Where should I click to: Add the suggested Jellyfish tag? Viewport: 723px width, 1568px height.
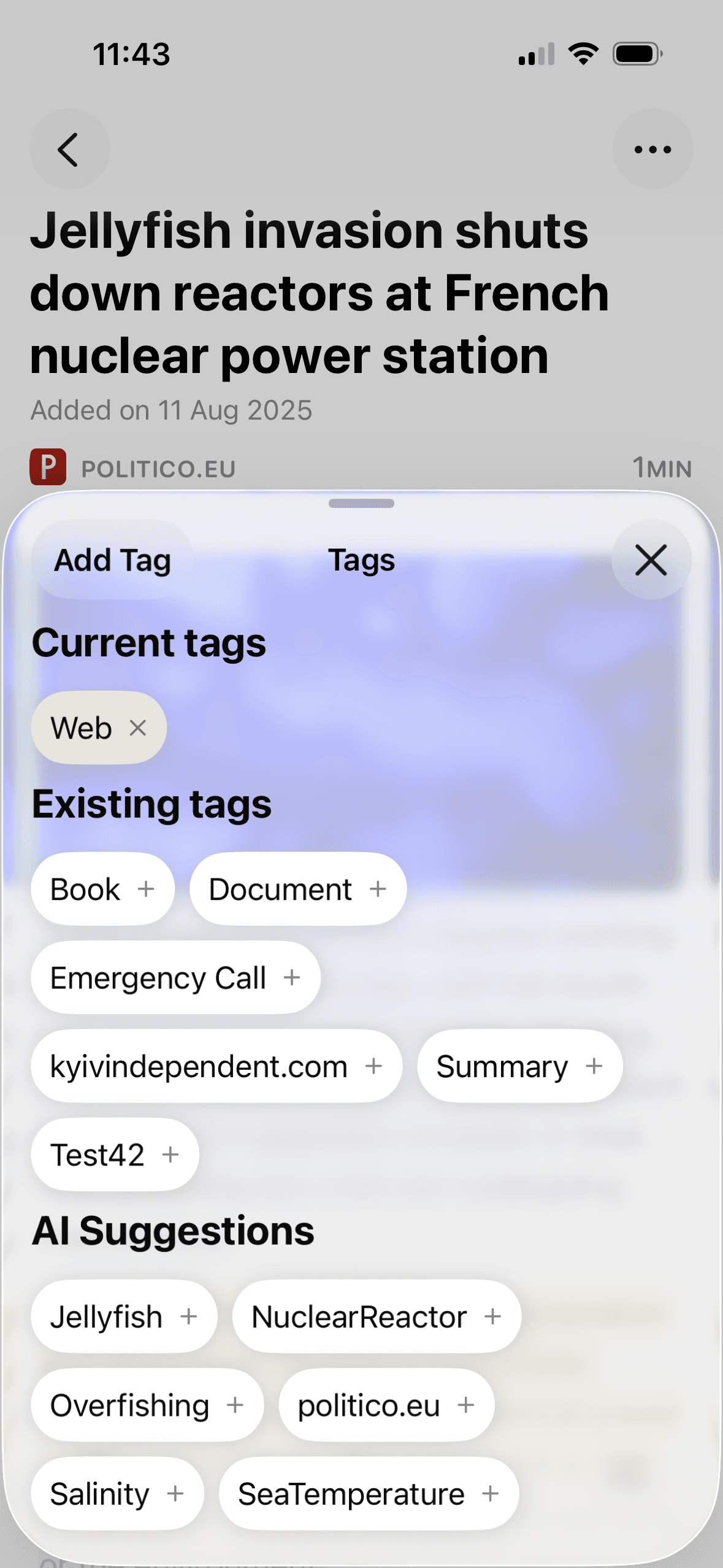pos(124,1316)
